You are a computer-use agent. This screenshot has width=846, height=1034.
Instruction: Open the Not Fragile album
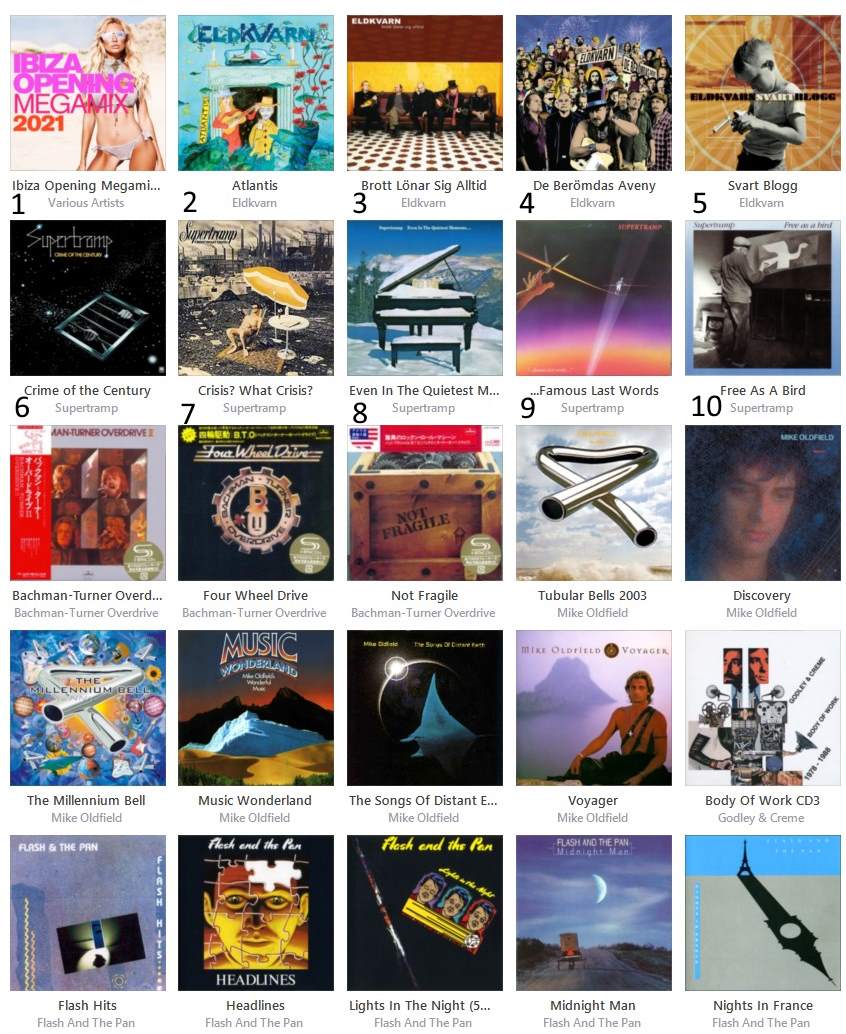click(x=425, y=503)
